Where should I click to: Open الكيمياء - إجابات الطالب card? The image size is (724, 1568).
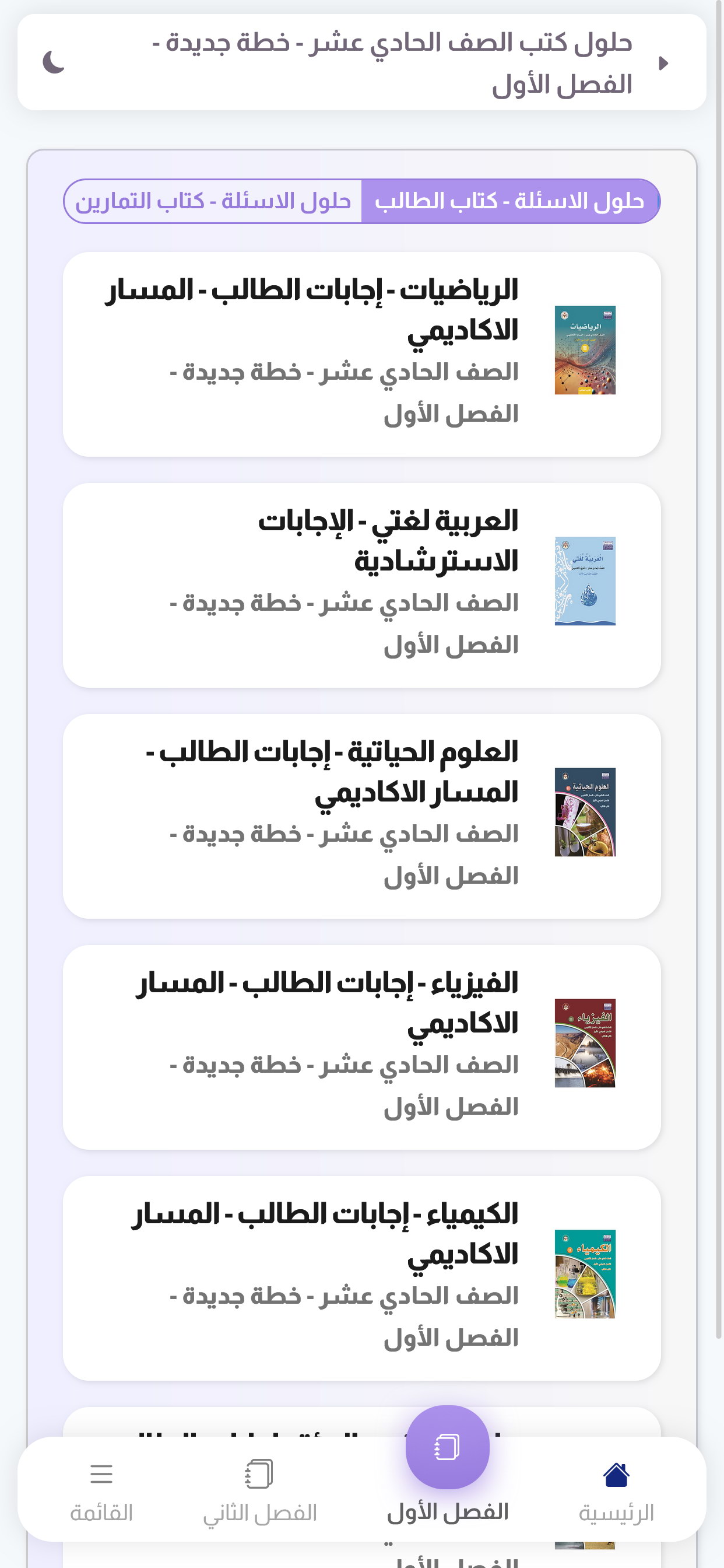[x=361, y=1277]
